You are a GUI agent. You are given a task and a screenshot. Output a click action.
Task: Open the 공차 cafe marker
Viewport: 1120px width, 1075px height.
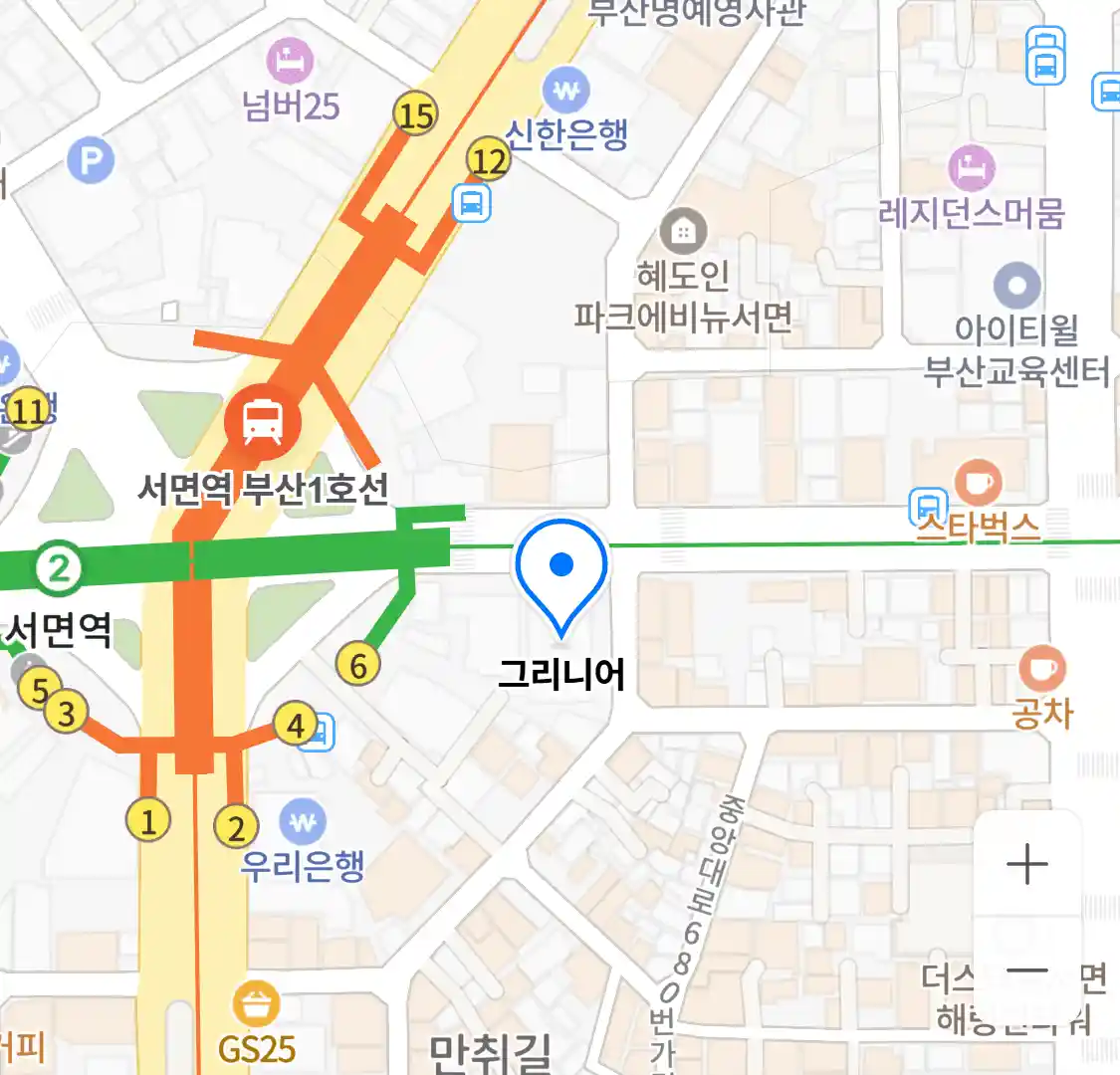click(1041, 668)
